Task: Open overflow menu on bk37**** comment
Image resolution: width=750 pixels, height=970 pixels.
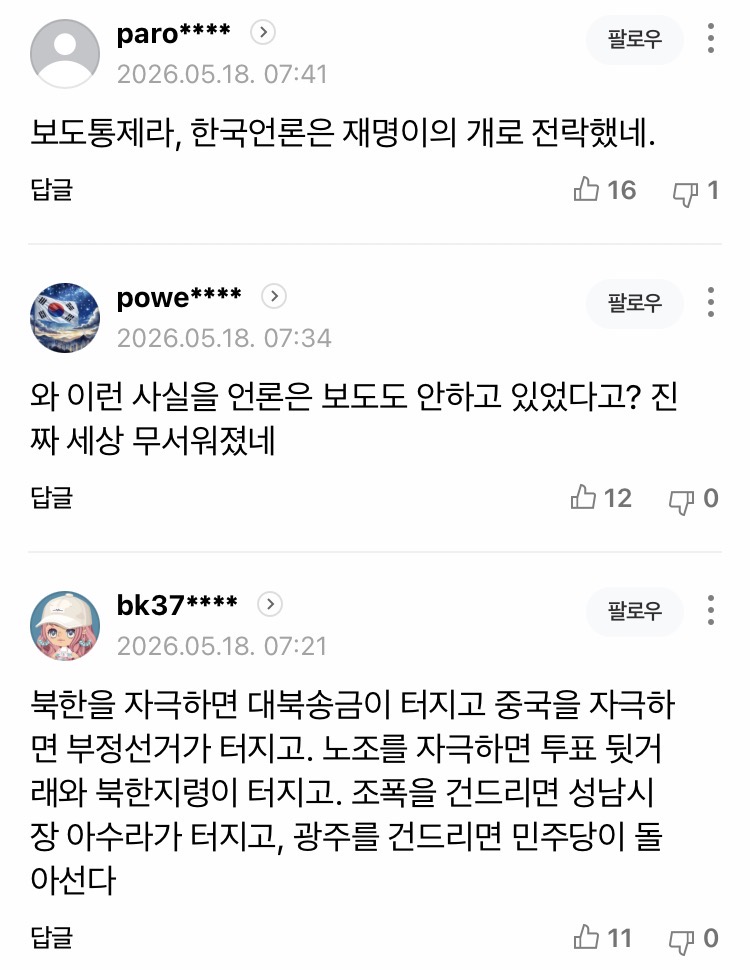Action: coord(711,610)
